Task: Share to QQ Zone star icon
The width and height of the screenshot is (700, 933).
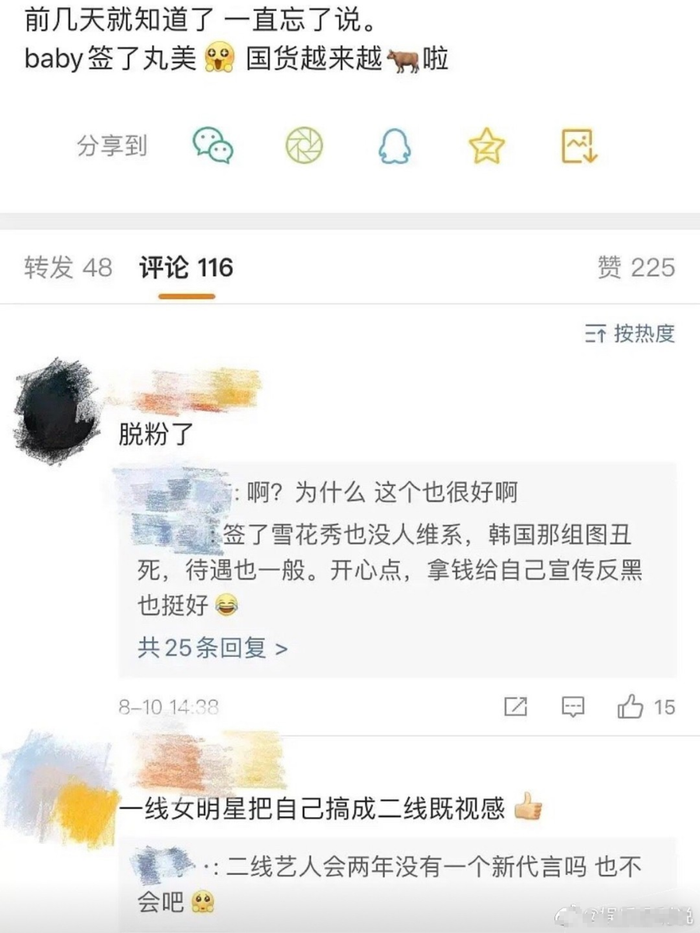Action: click(487, 147)
